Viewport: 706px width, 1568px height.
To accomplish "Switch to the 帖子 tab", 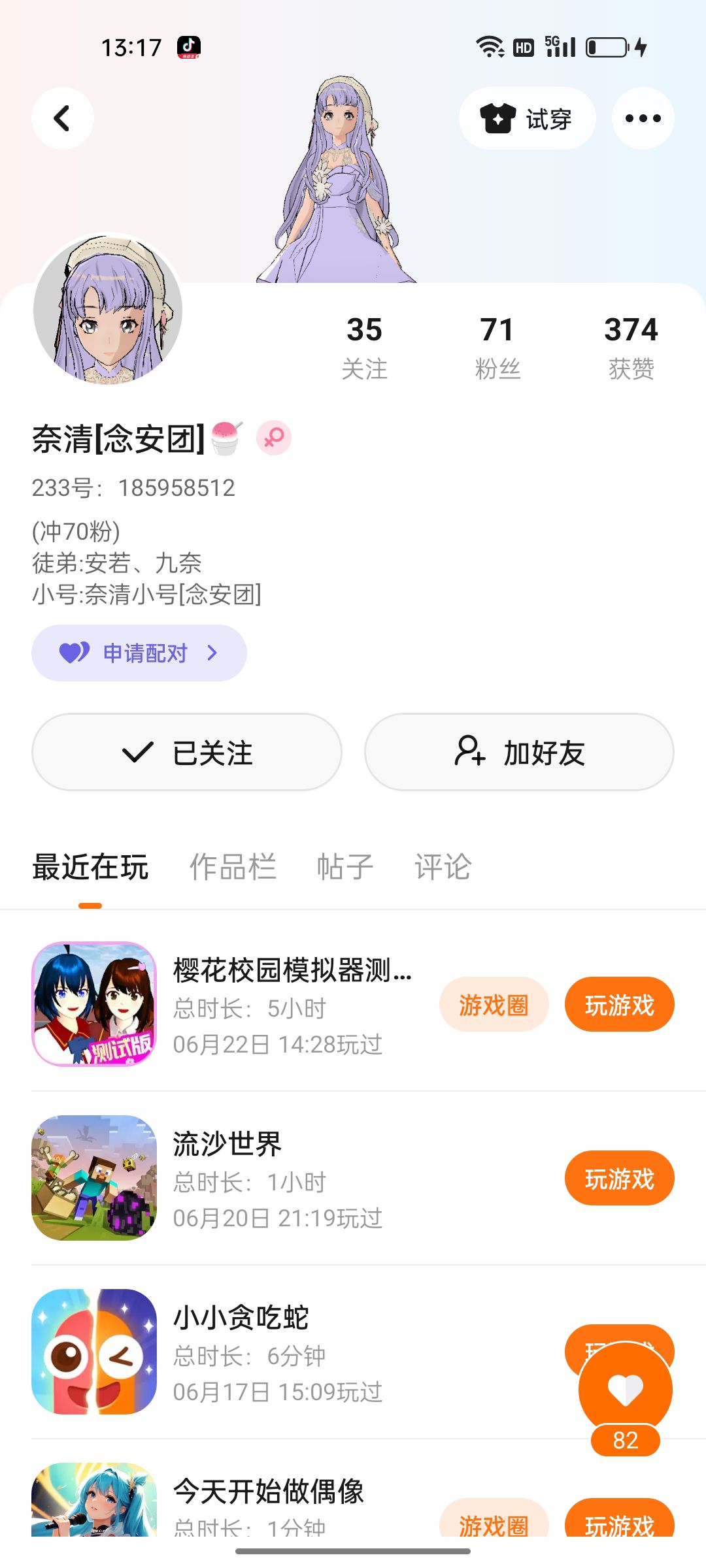I will 345,867.
